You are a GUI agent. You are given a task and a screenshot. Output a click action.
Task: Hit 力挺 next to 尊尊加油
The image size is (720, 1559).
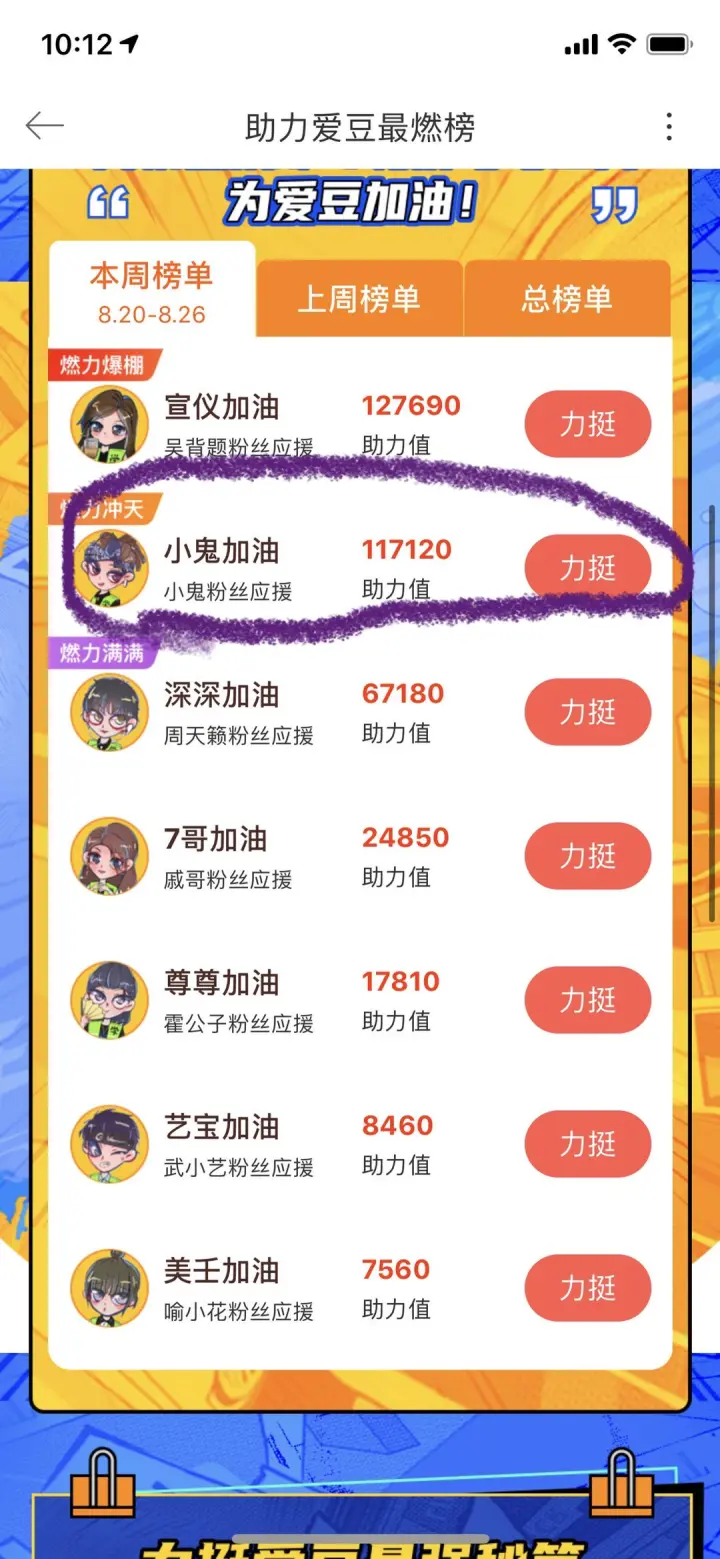(588, 1000)
